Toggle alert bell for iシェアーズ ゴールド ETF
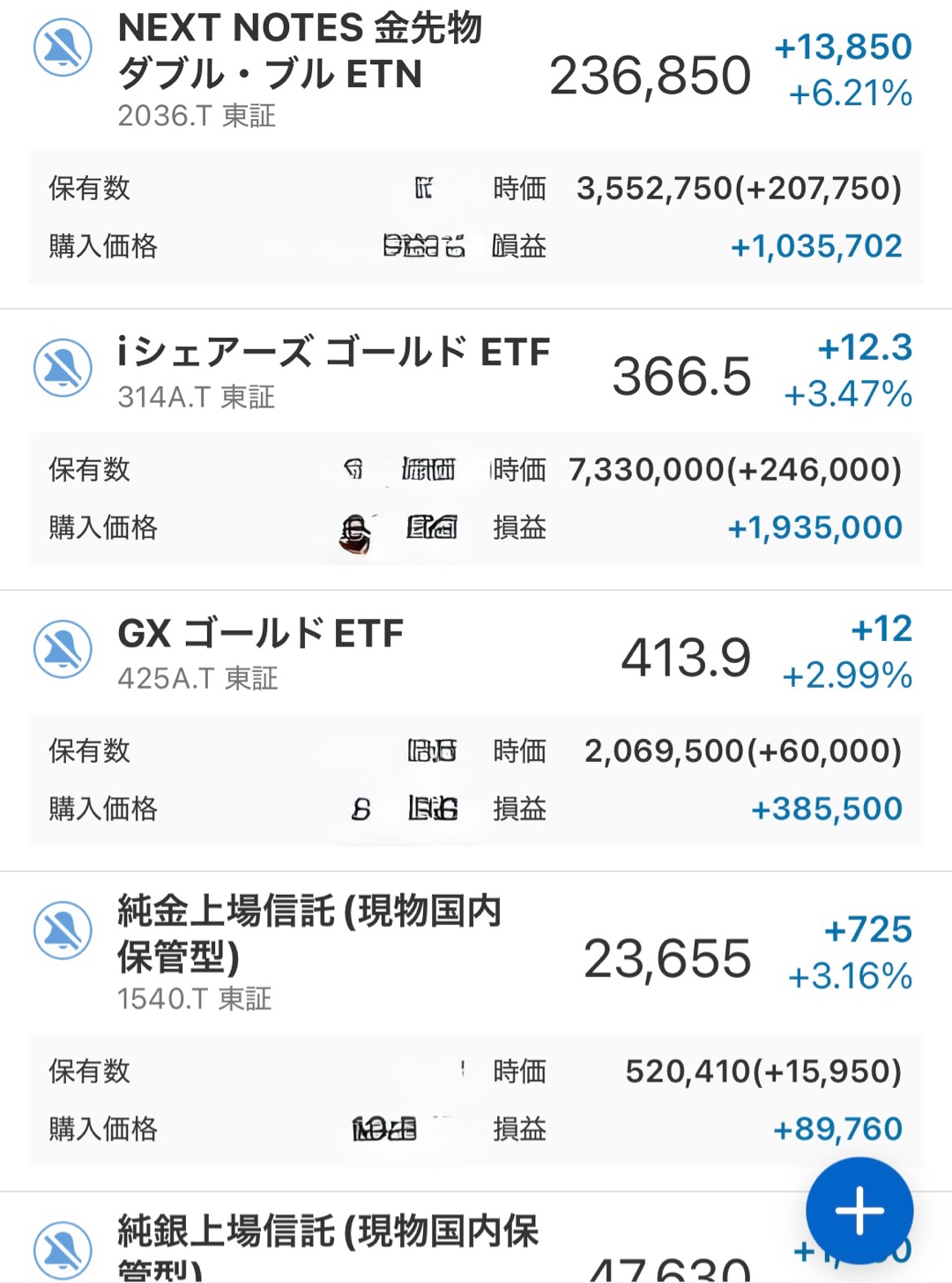The image size is (952, 1283). pos(63,368)
